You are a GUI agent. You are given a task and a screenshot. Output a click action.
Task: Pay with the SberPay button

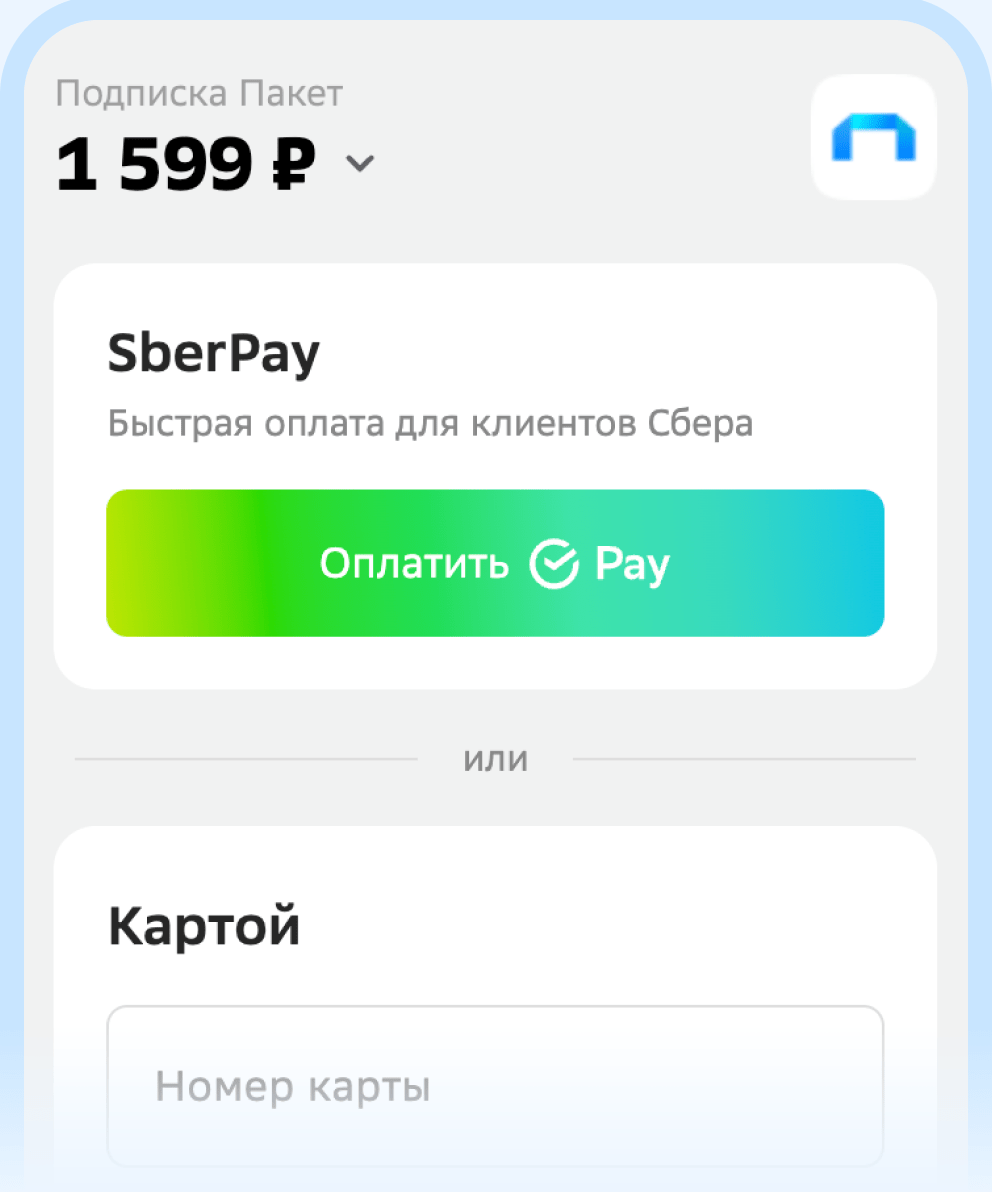tap(495, 563)
